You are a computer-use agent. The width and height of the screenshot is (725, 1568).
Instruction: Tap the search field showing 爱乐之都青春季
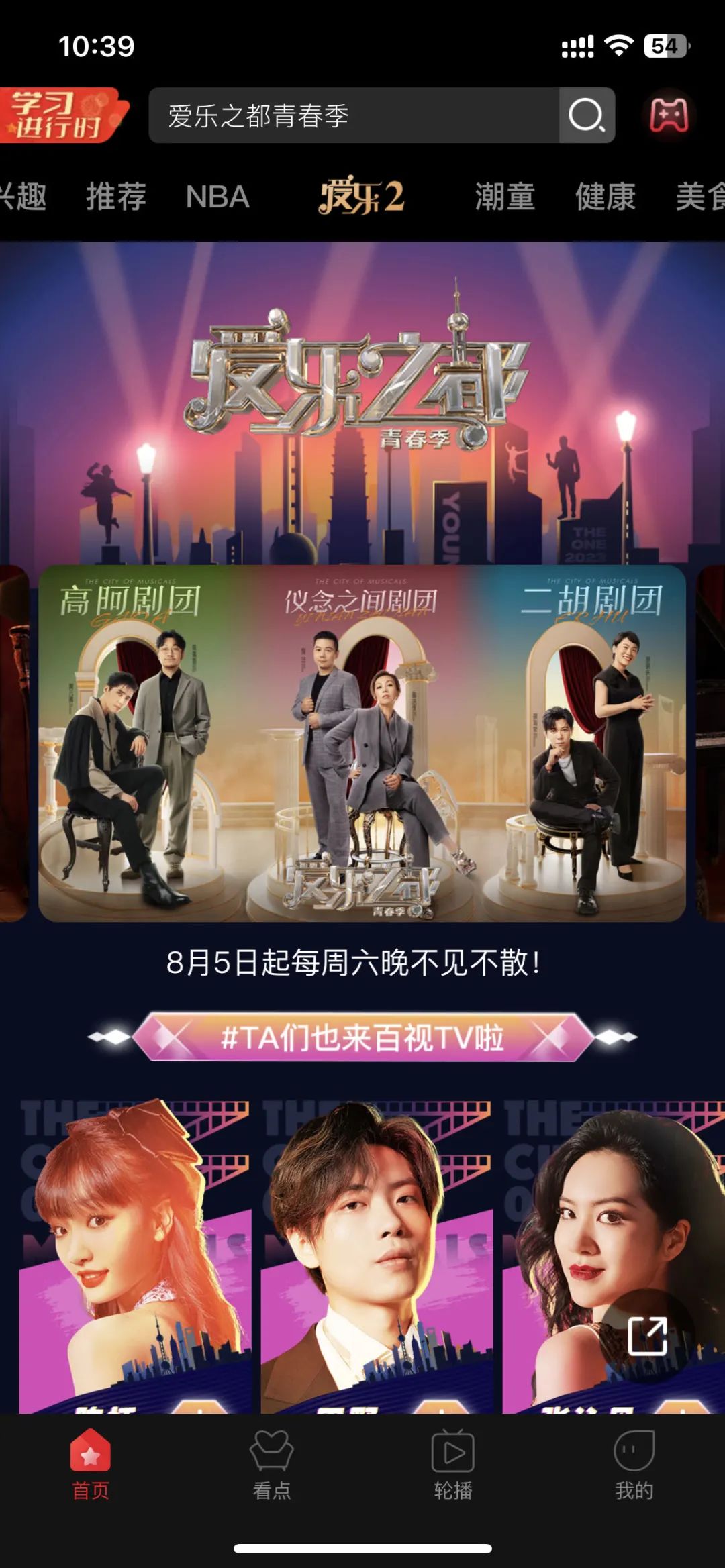coord(353,115)
